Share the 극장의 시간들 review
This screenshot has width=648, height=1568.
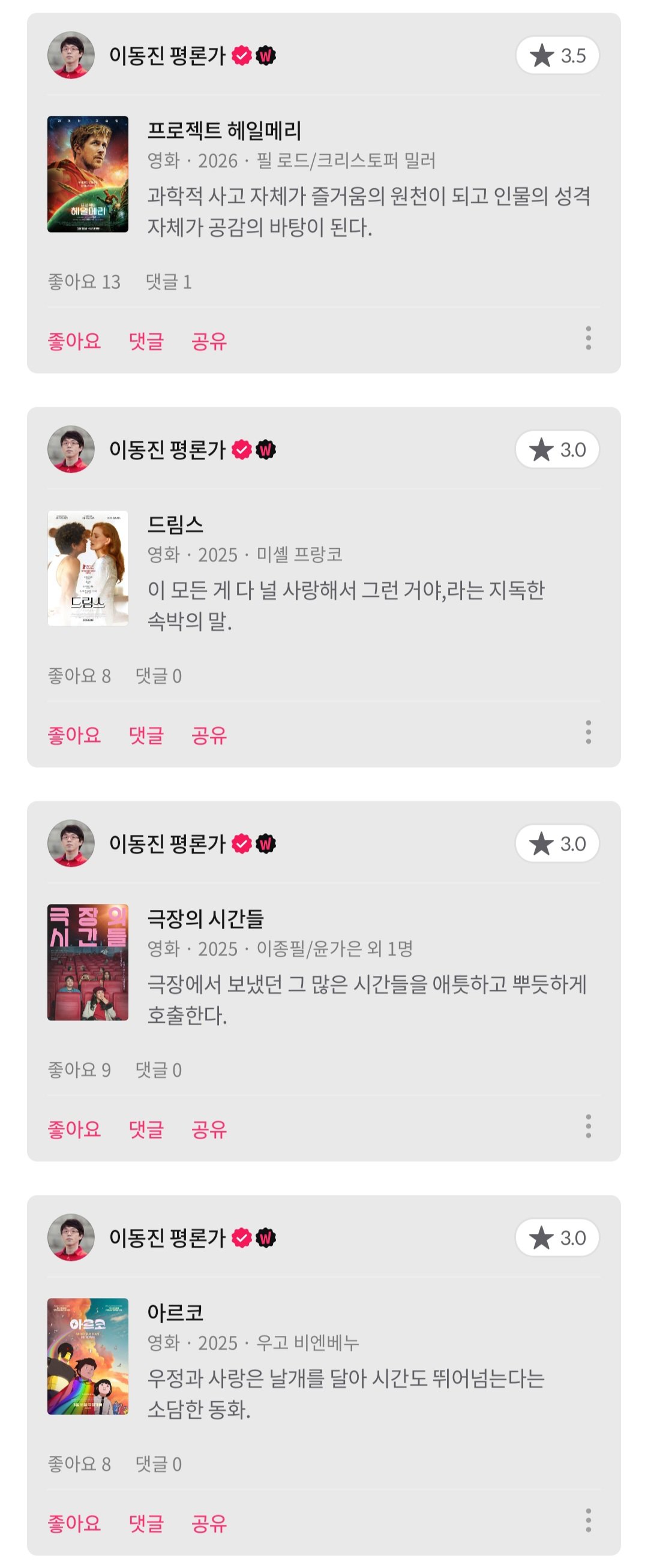(x=209, y=1129)
